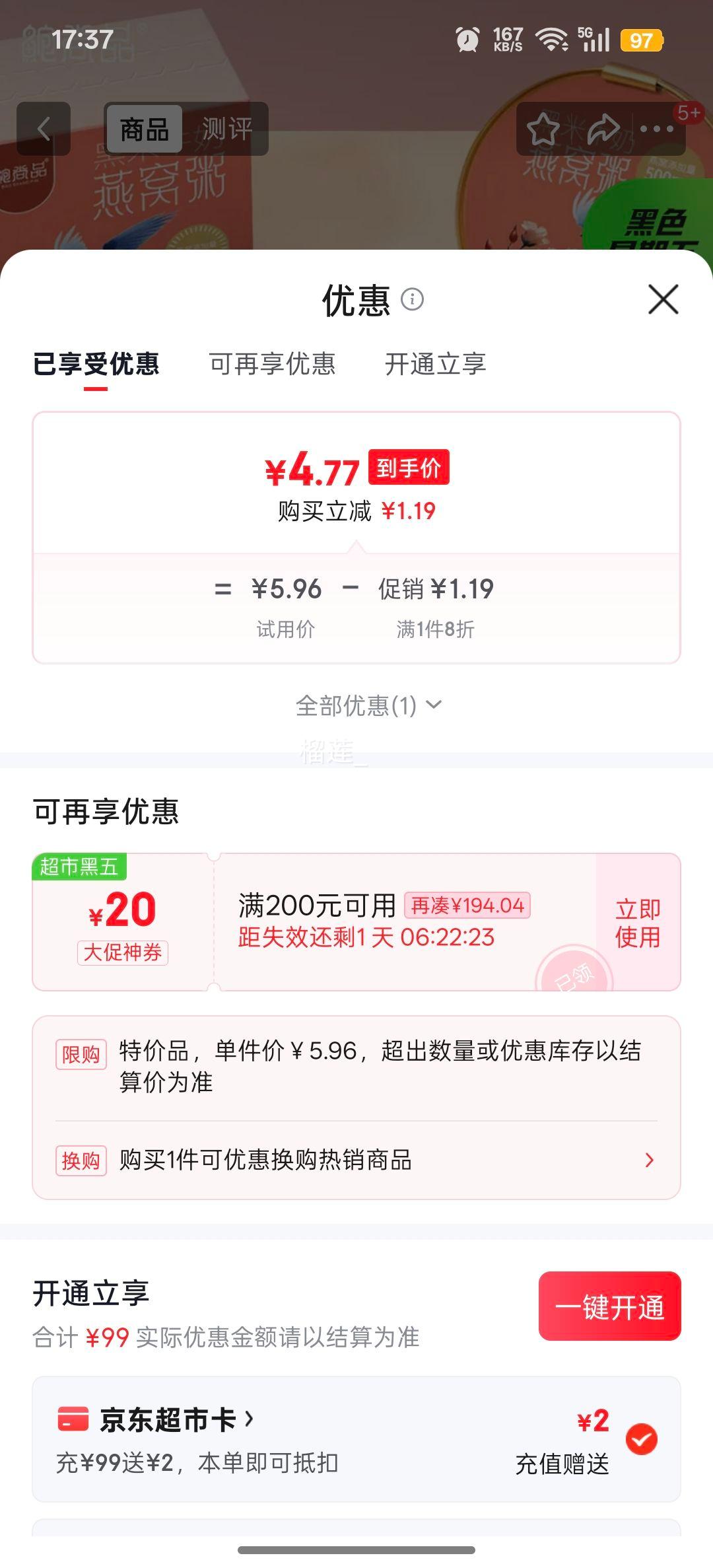
Task: Open the more options (...) menu
Action: tap(656, 130)
